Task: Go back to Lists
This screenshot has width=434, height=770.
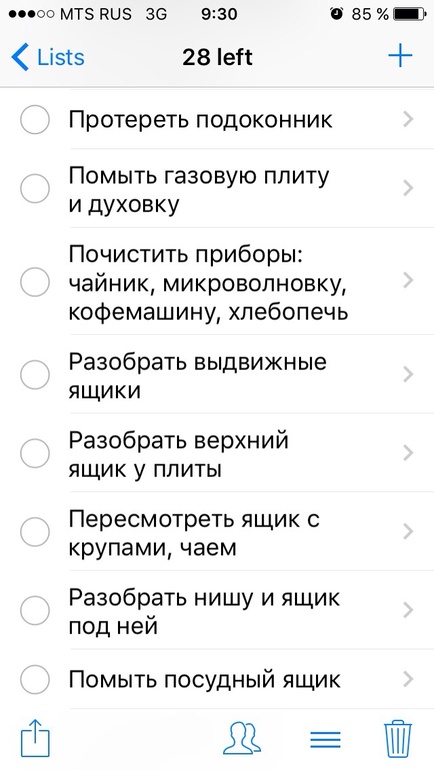Action: pyautogui.click(x=48, y=57)
